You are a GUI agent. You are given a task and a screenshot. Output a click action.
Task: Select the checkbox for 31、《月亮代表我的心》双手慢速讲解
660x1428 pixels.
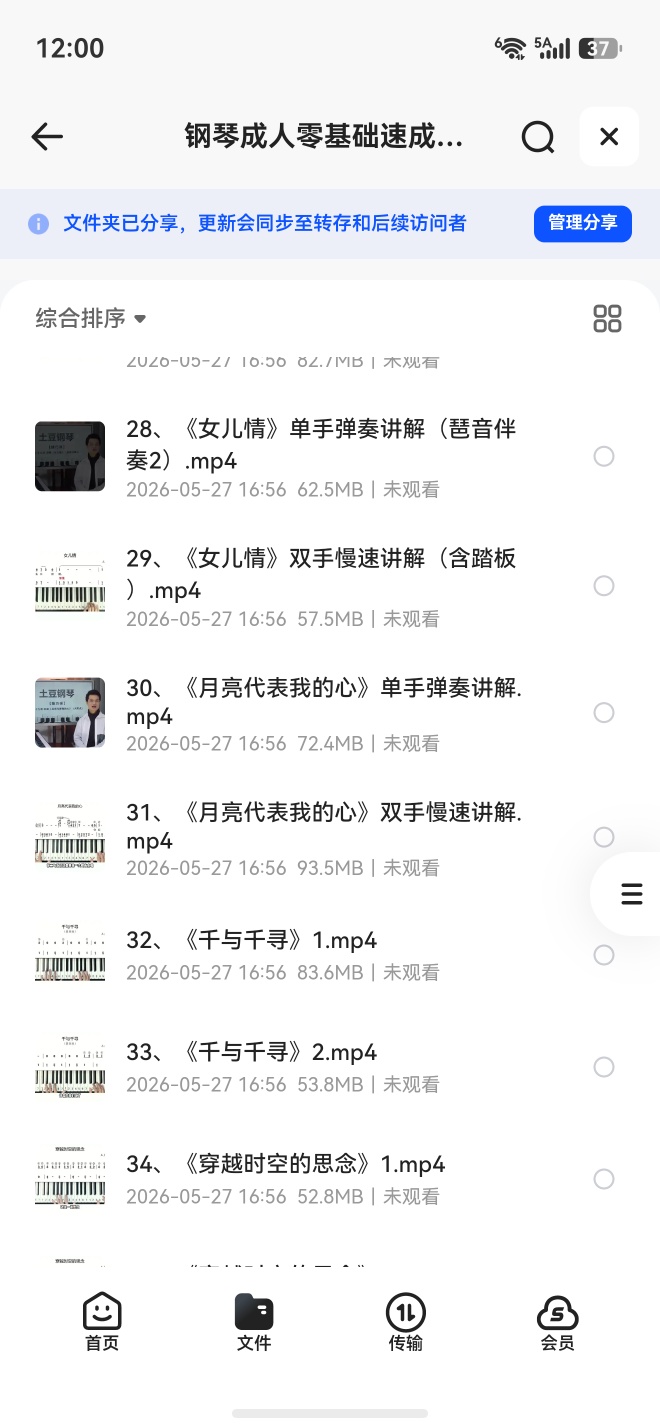pos(604,837)
